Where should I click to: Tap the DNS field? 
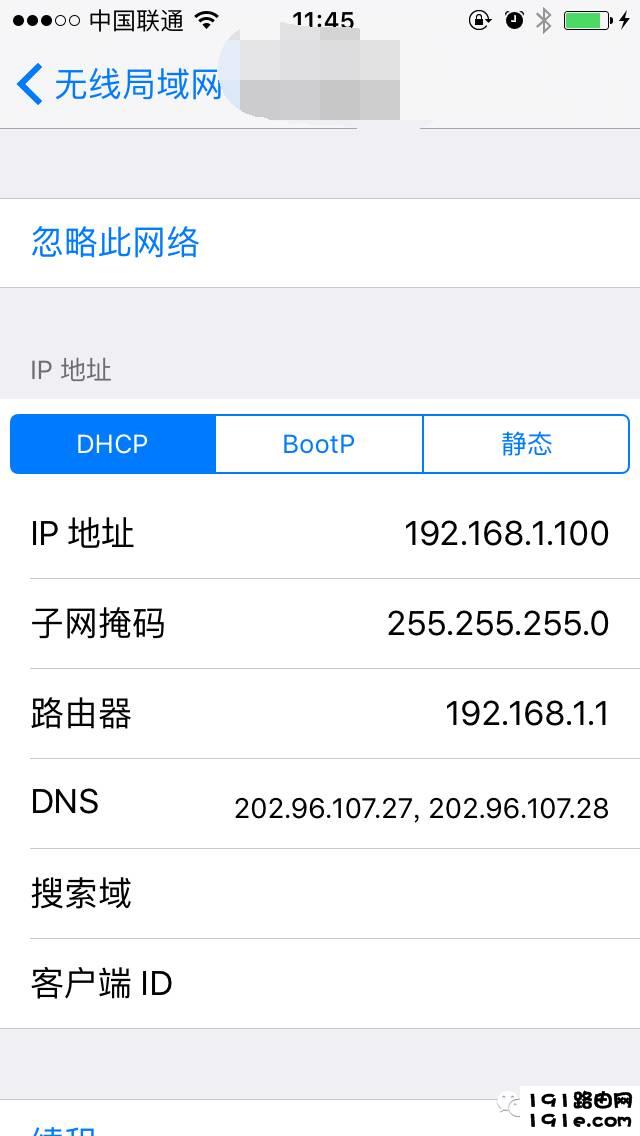320,803
